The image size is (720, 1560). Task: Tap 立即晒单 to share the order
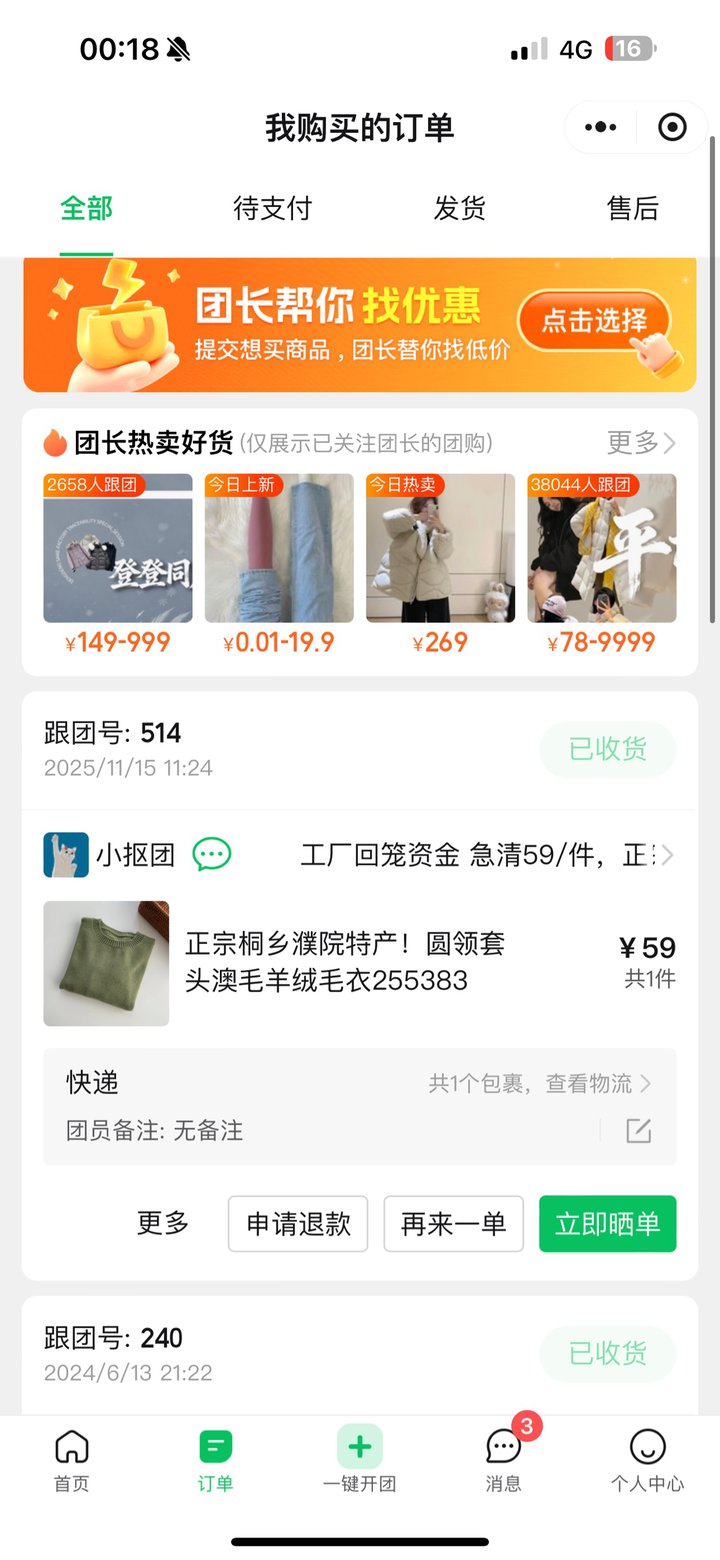click(608, 1224)
